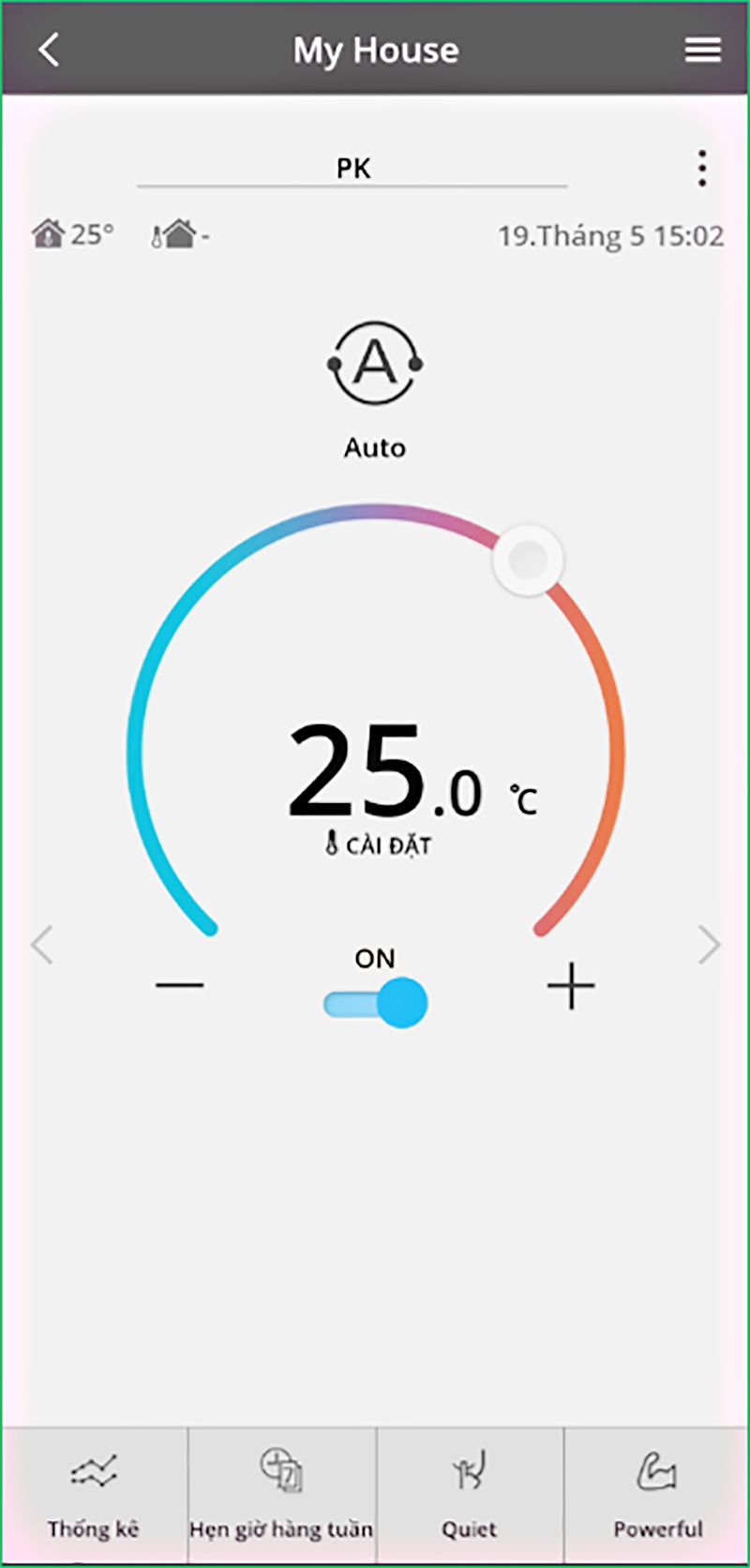The height and width of the screenshot is (1568, 750).
Task: Go to the next device arrow
Action: (709, 945)
